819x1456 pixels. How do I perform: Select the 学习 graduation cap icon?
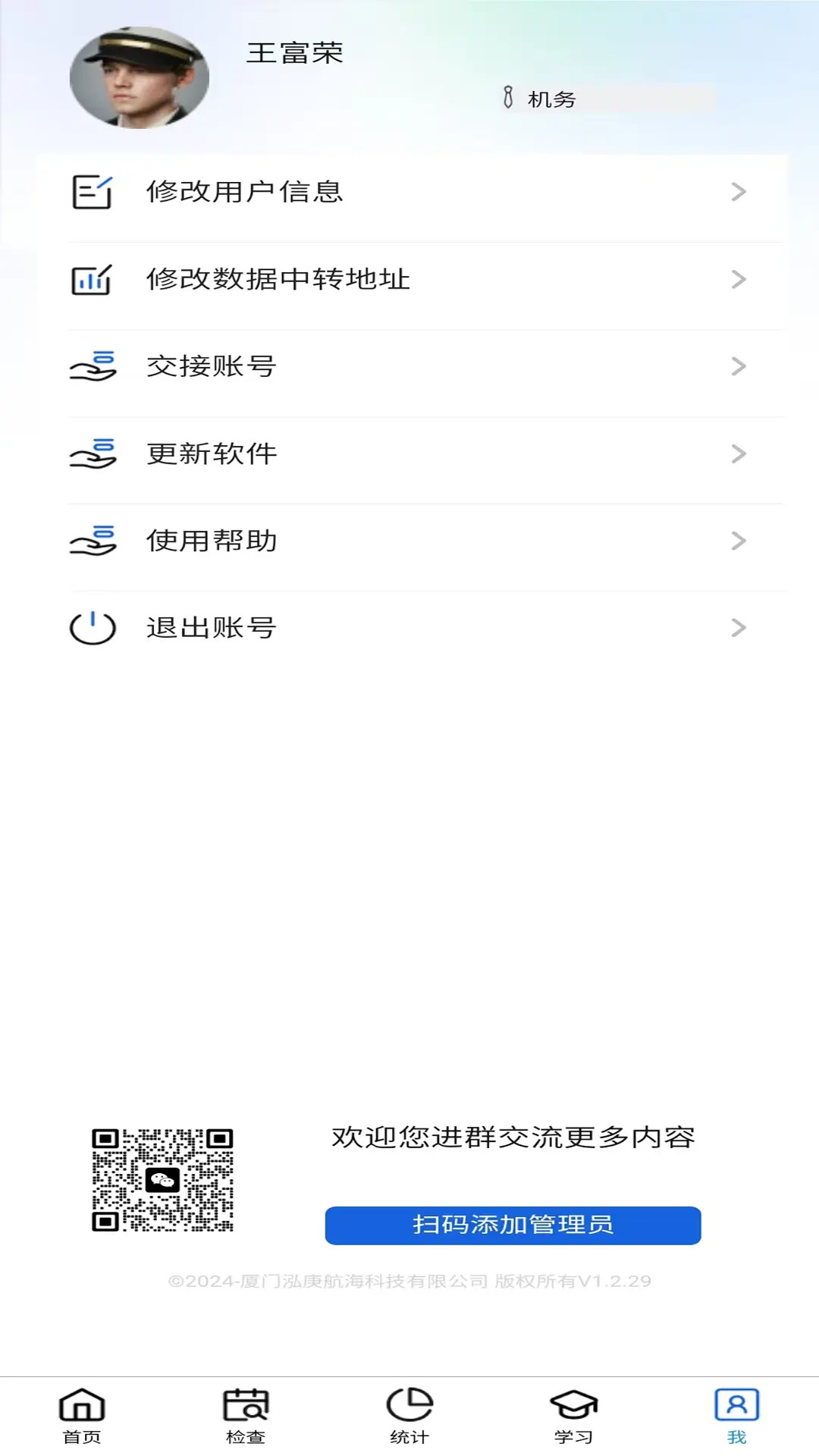(573, 1407)
